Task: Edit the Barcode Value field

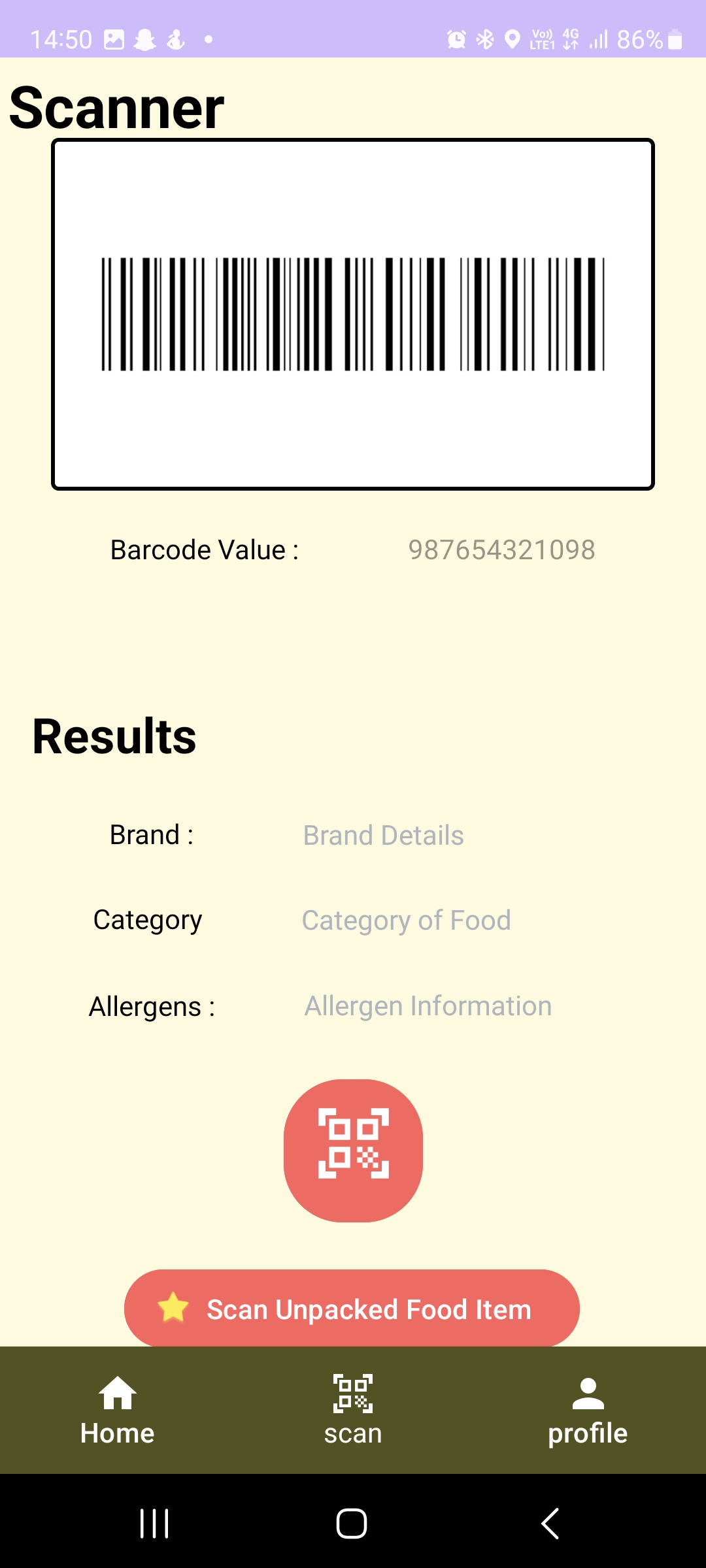Action: (501, 550)
